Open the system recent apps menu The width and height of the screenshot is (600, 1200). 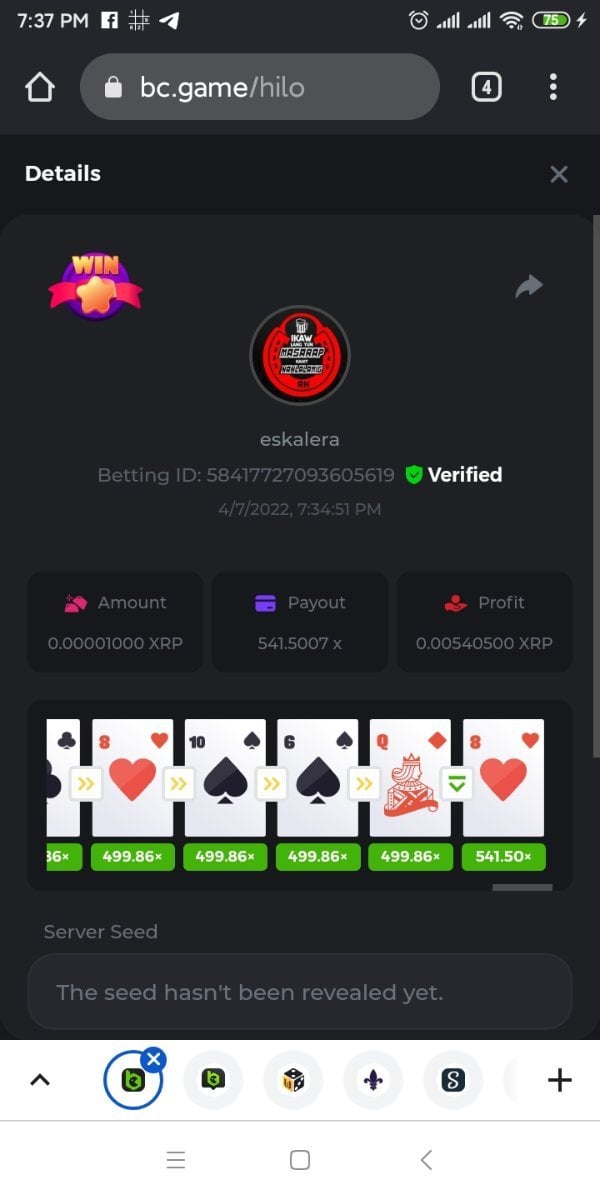(x=176, y=1160)
